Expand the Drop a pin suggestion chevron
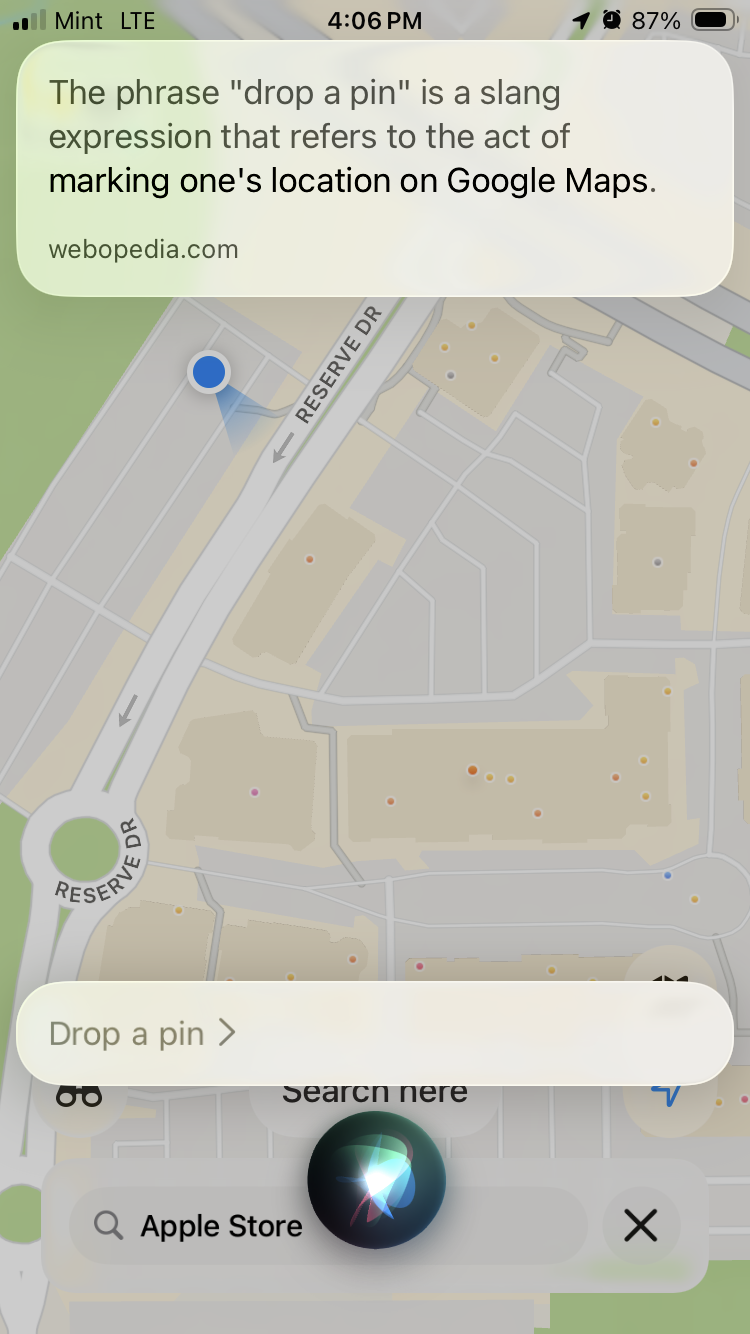 click(x=229, y=1033)
